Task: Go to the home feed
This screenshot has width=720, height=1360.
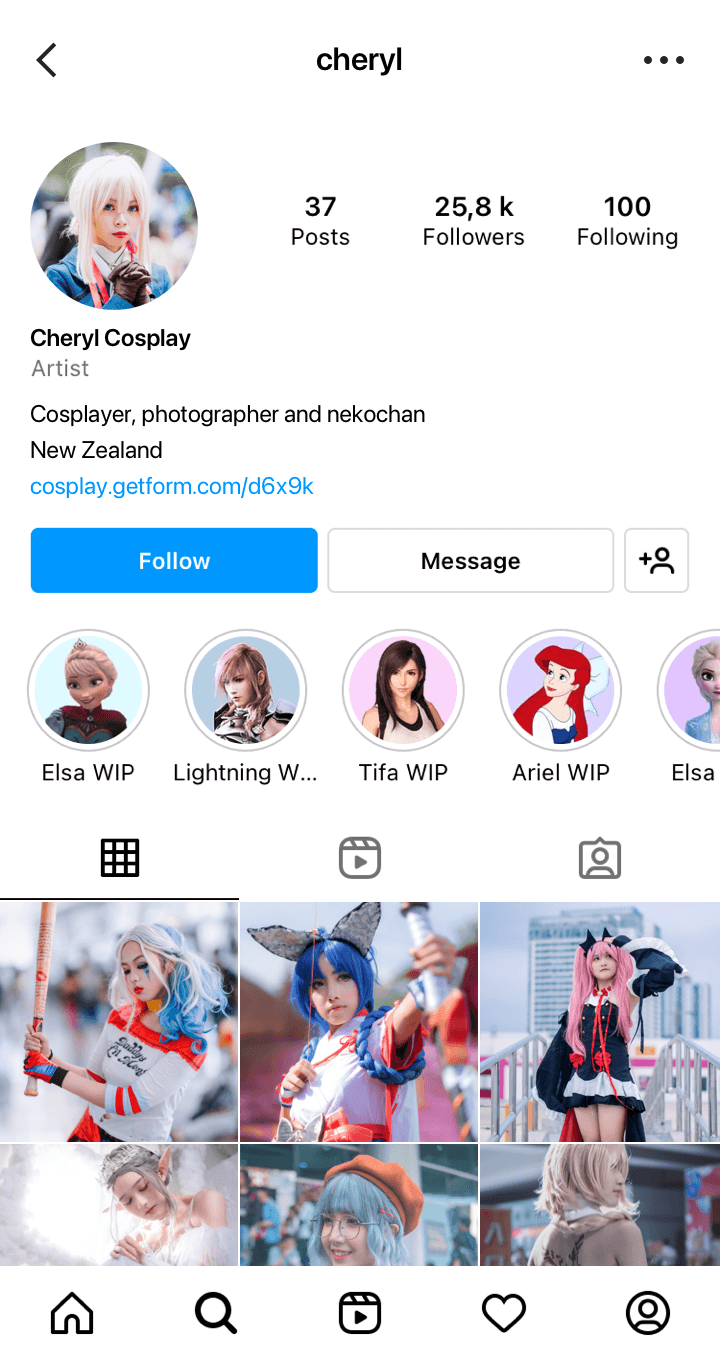Action: [72, 1313]
